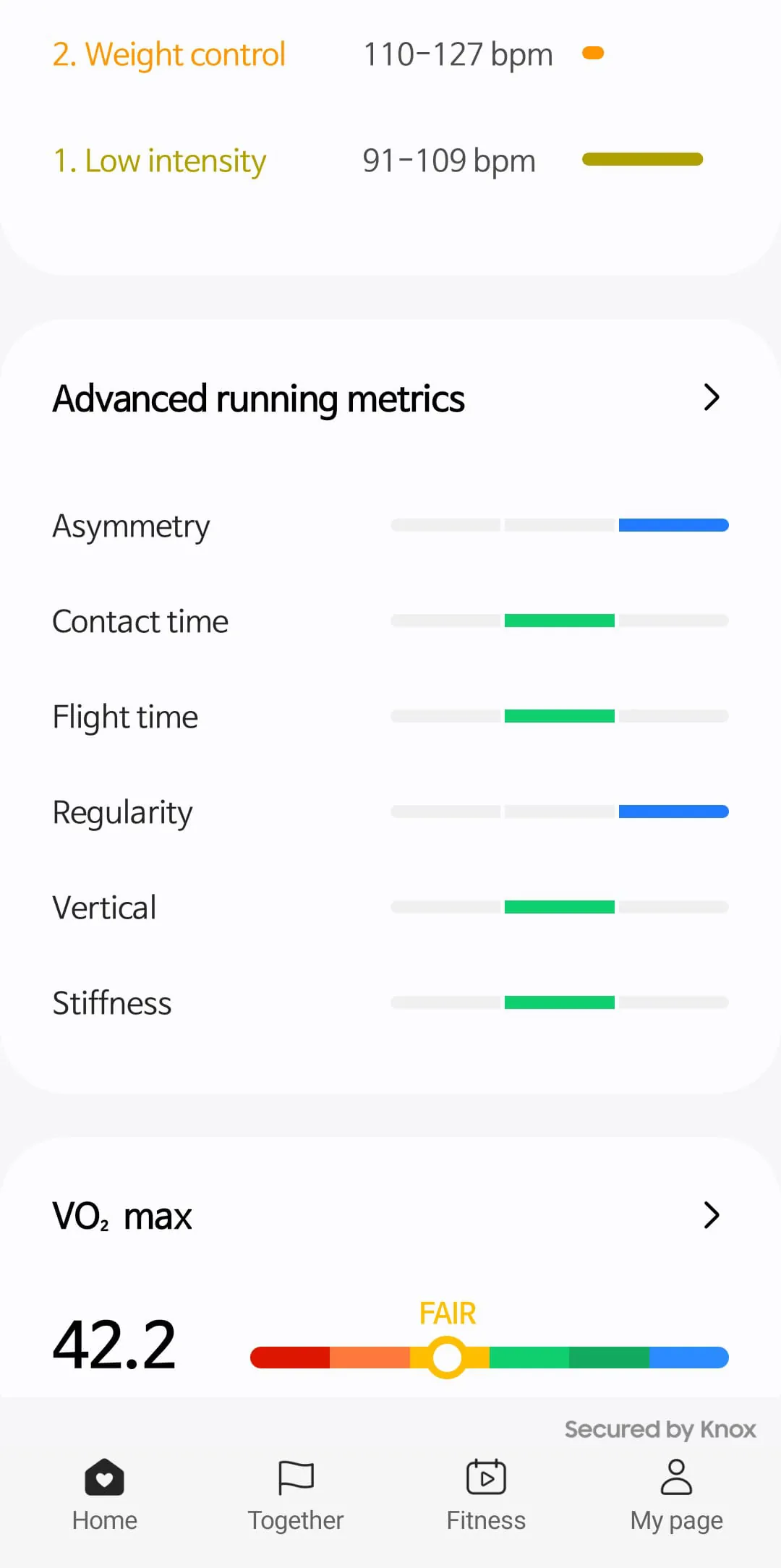The width and height of the screenshot is (781, 1568).
Task: Tap the VO2 max value 42.2
Action: point(114,1344)
